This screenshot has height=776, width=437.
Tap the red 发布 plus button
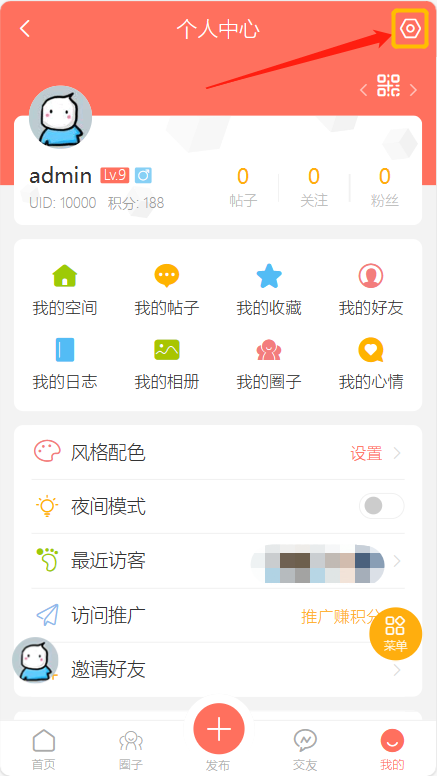[219, 729]
